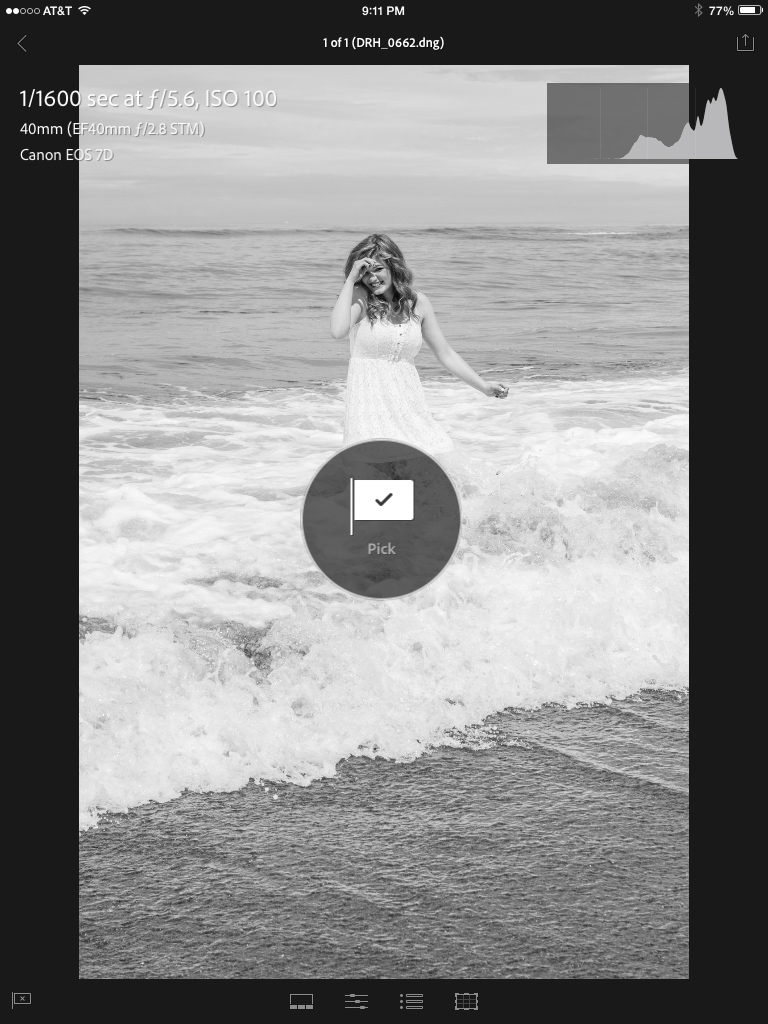Tap the histogram overlay
The width and height of the screenshot is (768, 1024).
pyautogui.click(x=642, y=123)
